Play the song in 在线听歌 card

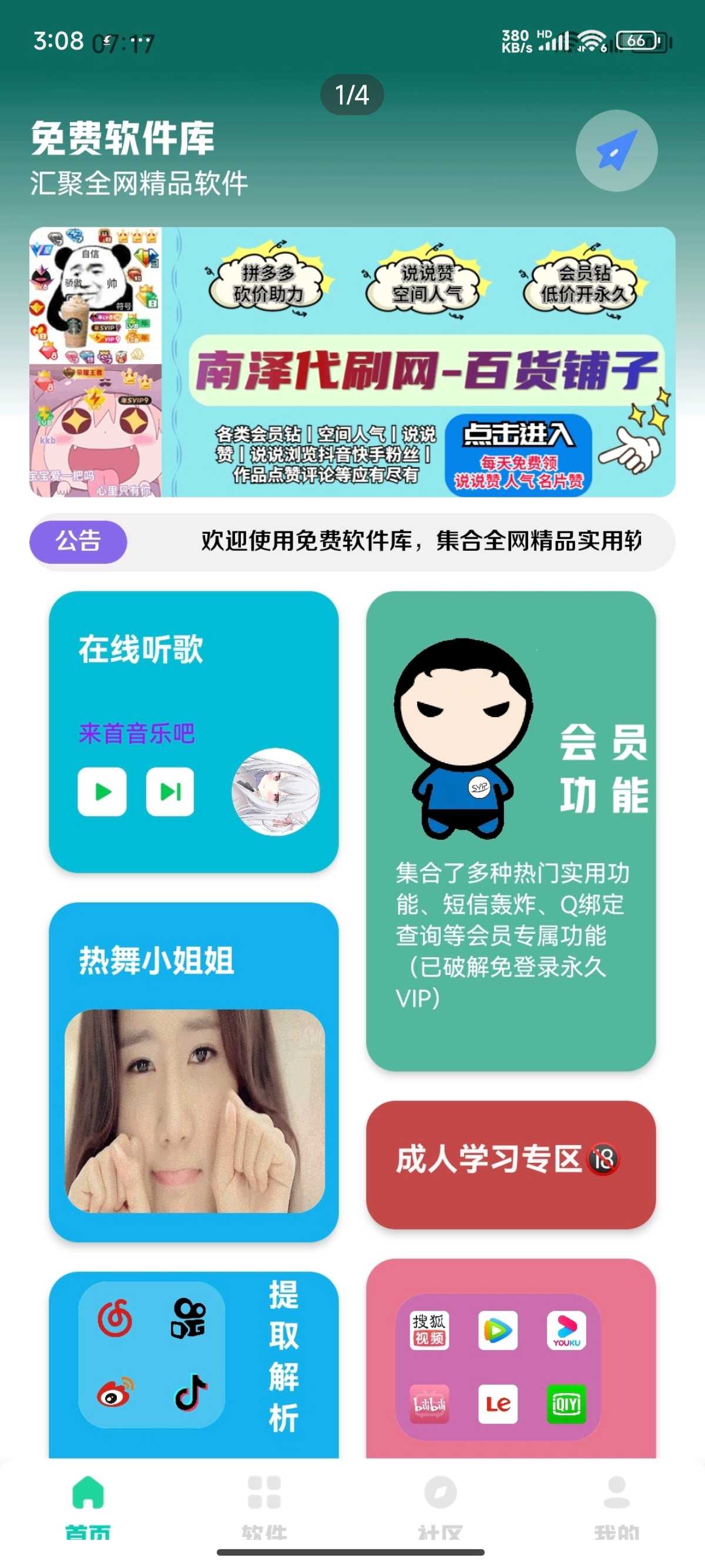102,791
